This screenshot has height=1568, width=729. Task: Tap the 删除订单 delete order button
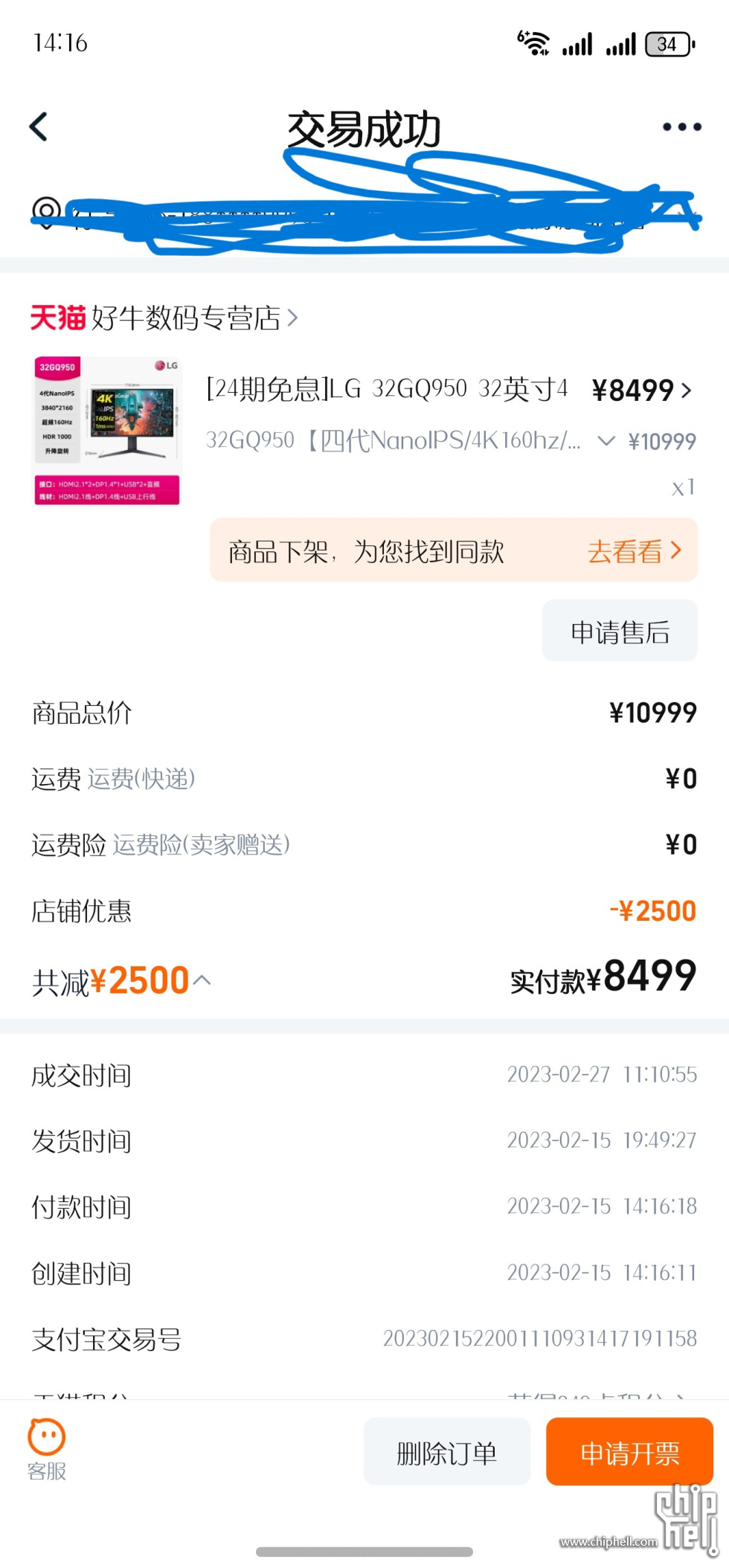coord(446,1451)
